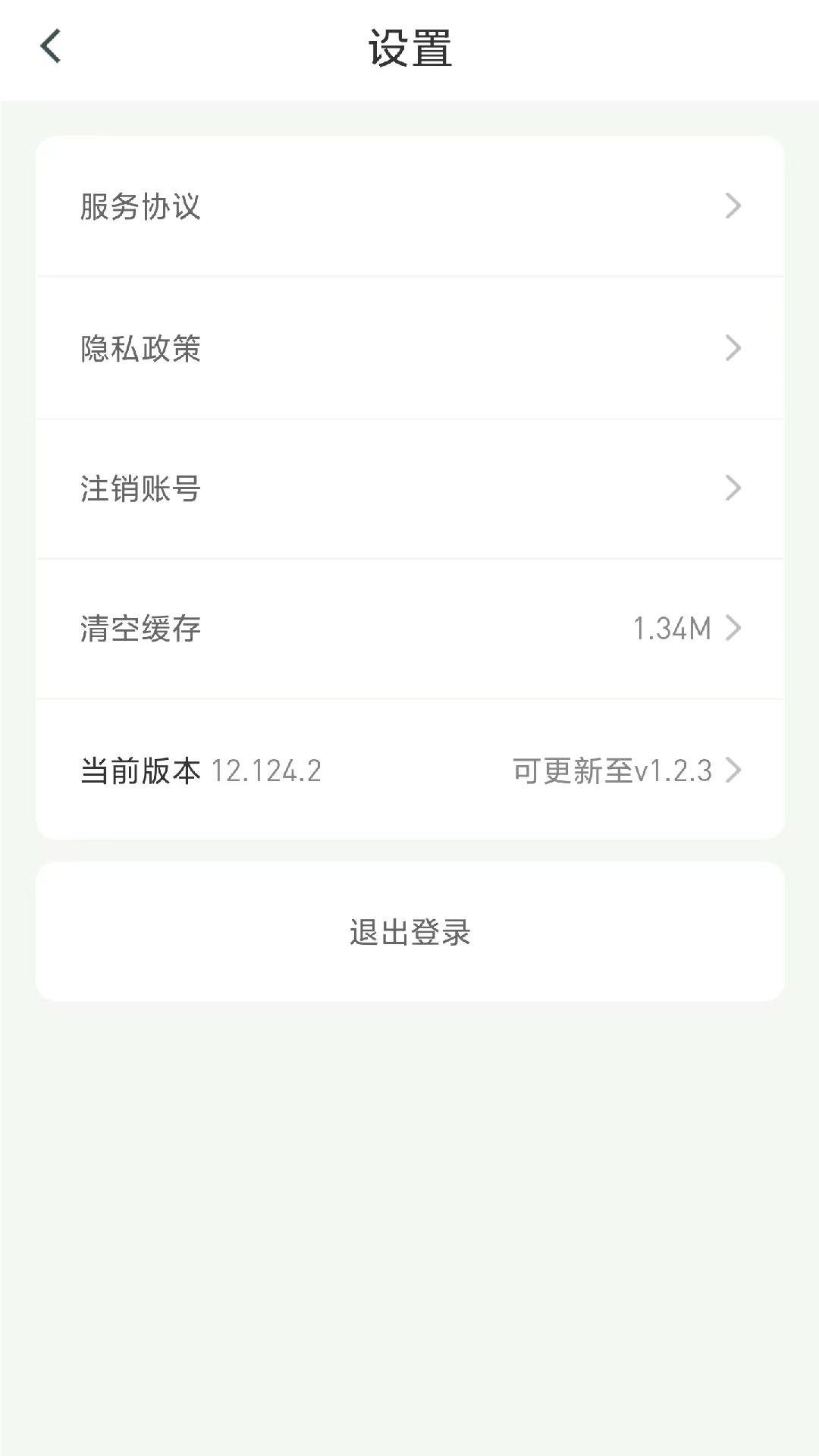Expand the 清空缓存 row details
The image size is (819, 1456).
pos(409,629)
